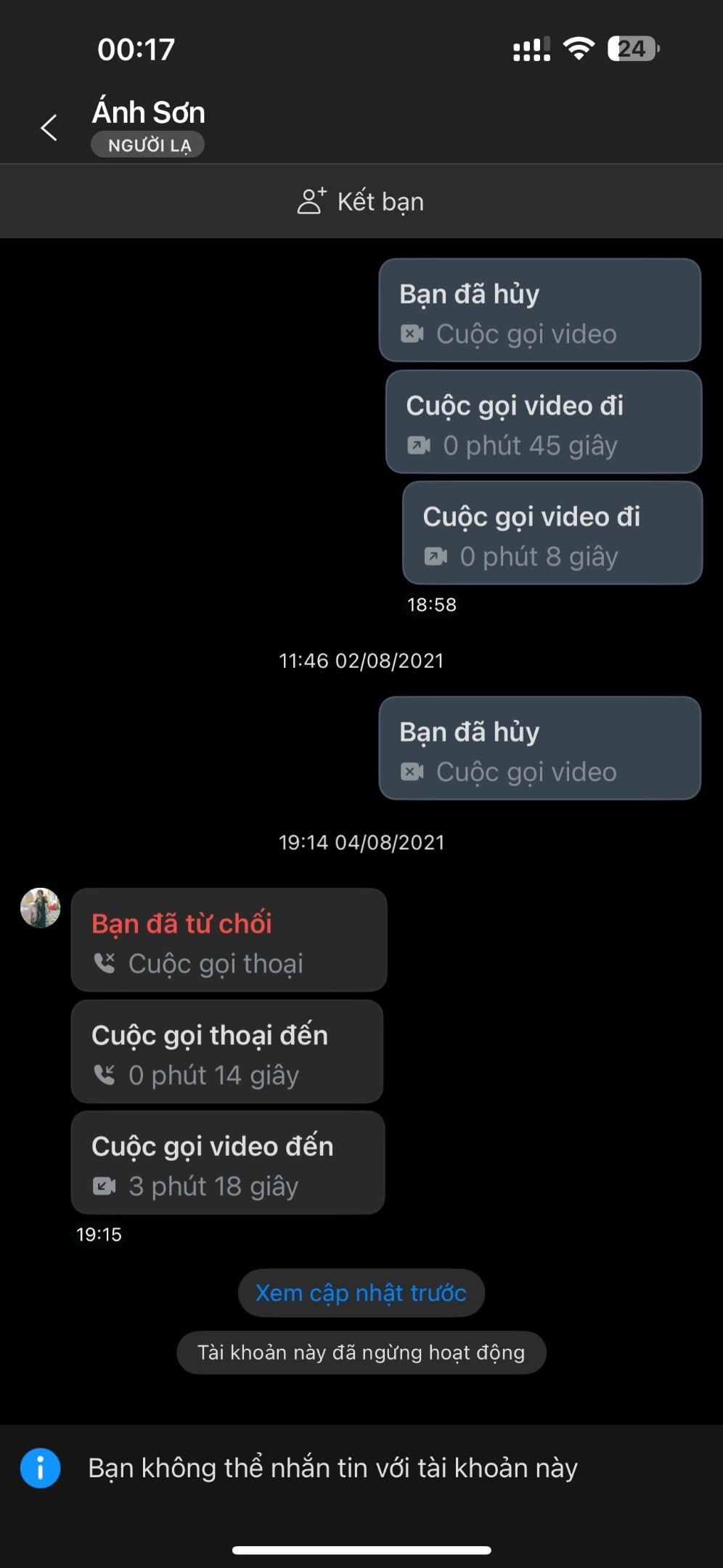Tap the sender's avatar beside the incoming calls
Image resolution: width=723 pixels, height=1568 pixels.
[x=40, y=907]
